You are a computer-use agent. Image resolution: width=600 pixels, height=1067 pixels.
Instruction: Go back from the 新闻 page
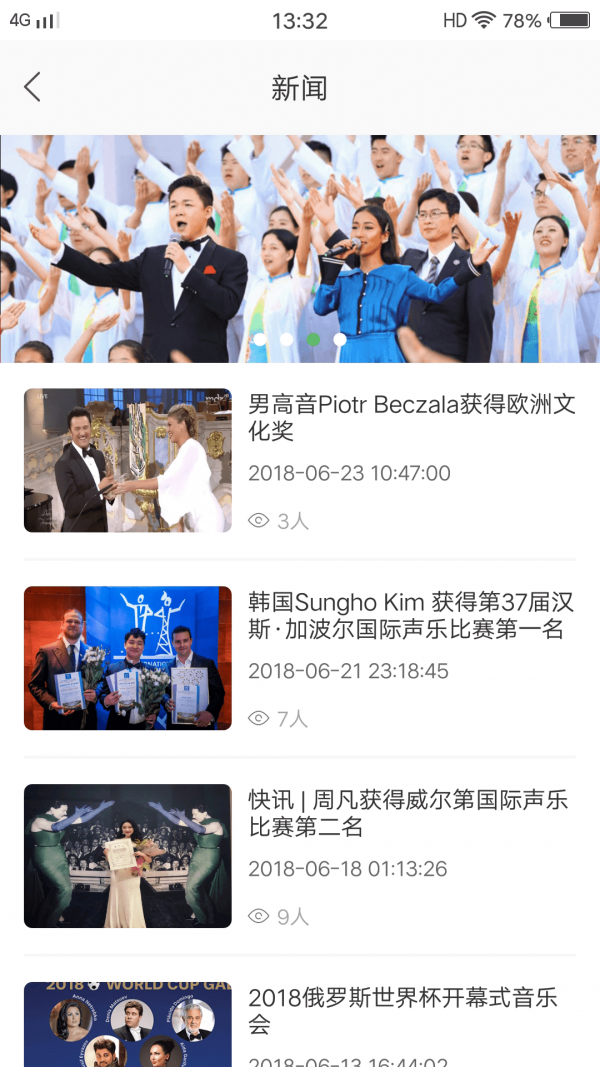pos(33,88)
